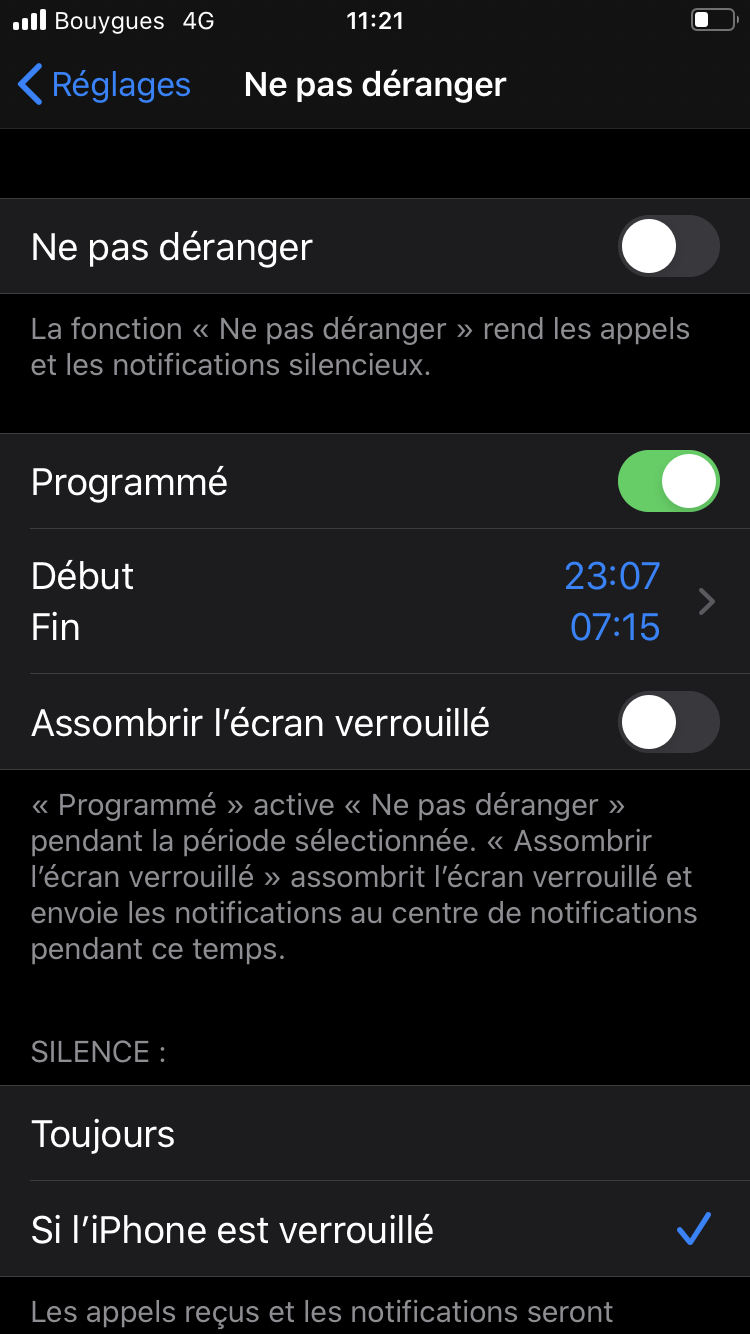Open the Début and Fin schedule times
750x1334 pixels.
pos(375,601)
